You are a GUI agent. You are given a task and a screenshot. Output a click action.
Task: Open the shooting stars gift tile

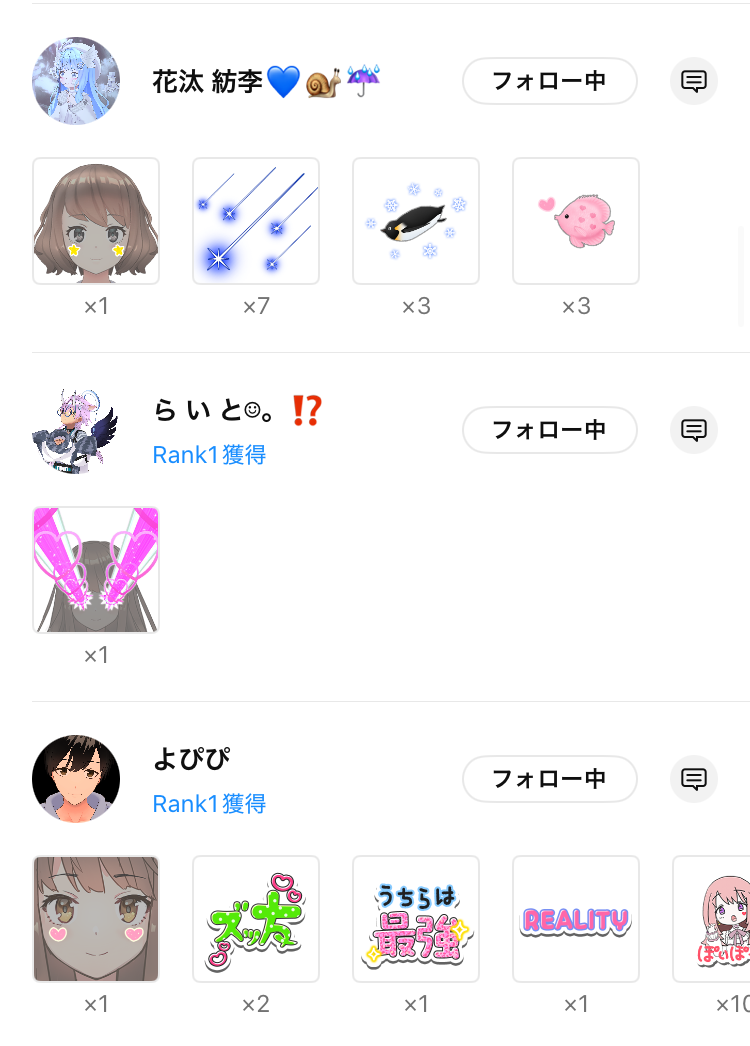256,221
